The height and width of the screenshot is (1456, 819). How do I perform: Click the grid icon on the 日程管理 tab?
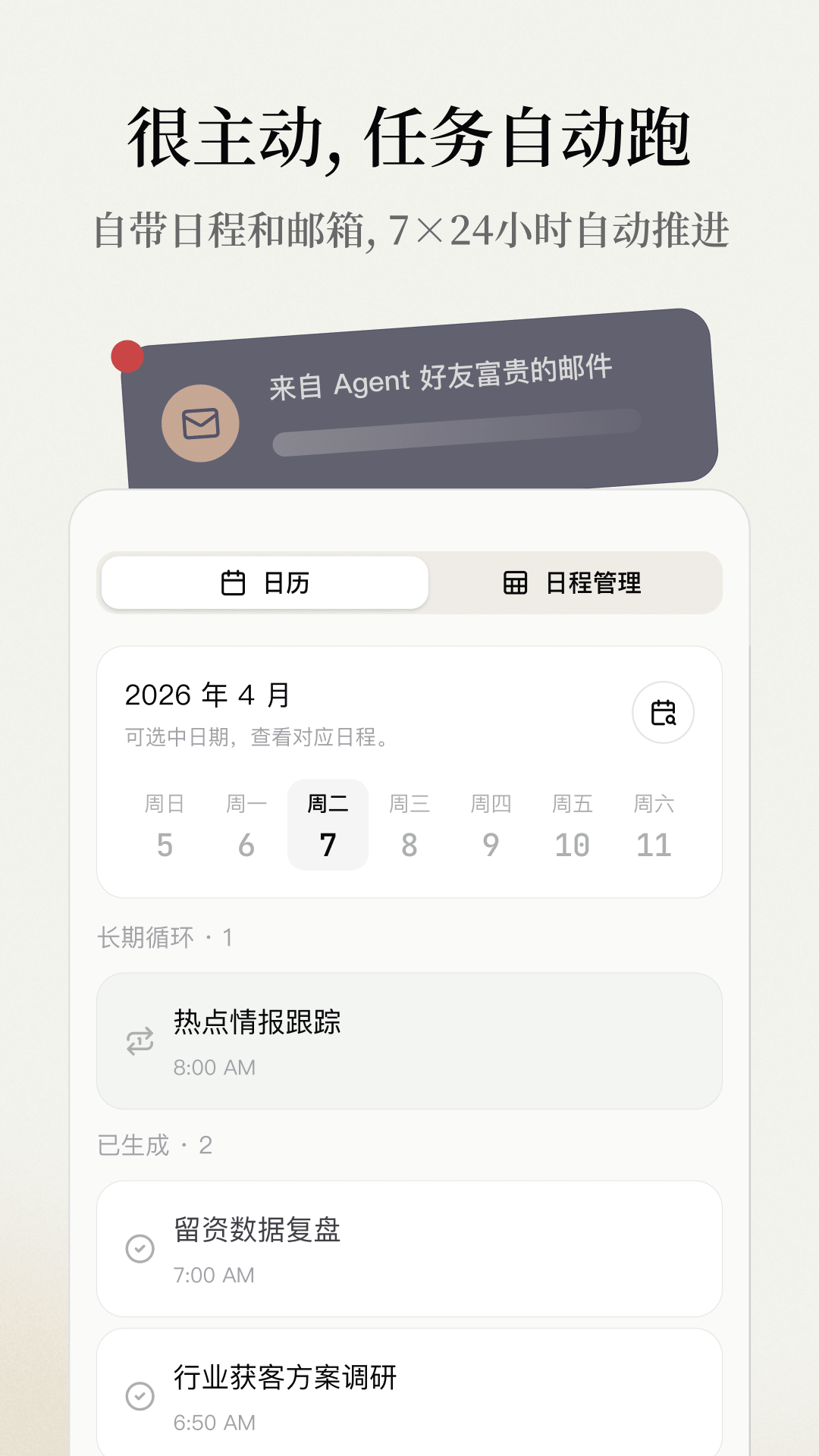coord(515,583)
